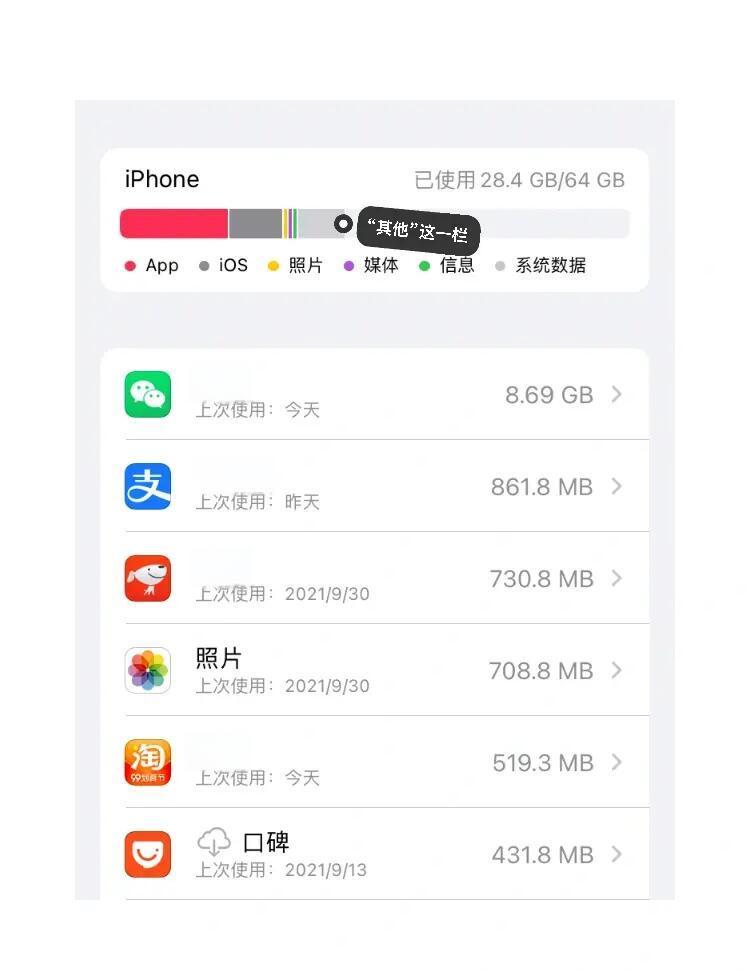Select the JD (京东) app icon
The width and height of the screenshot is (750, 970).
tap(147, 578)
